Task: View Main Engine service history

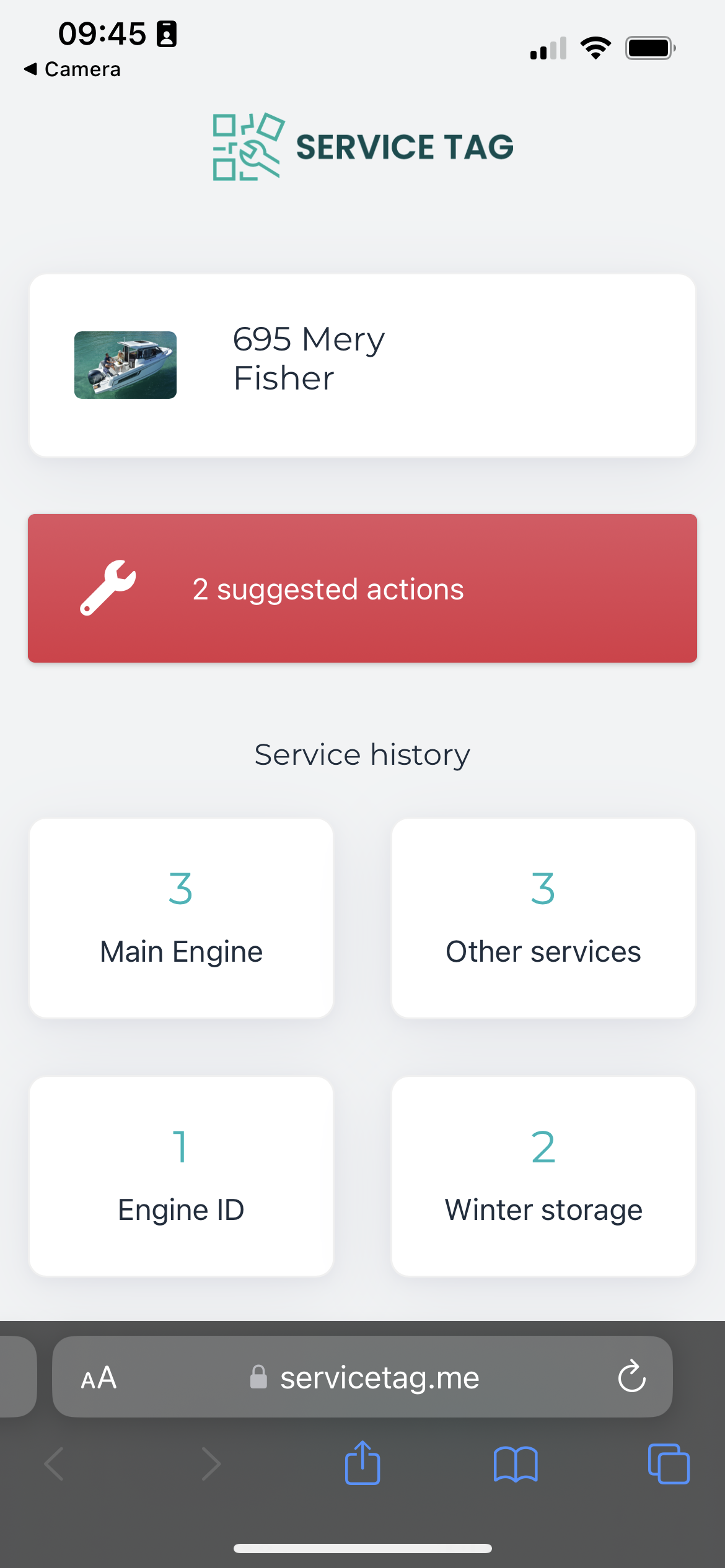Action: (x=181, y=918)
